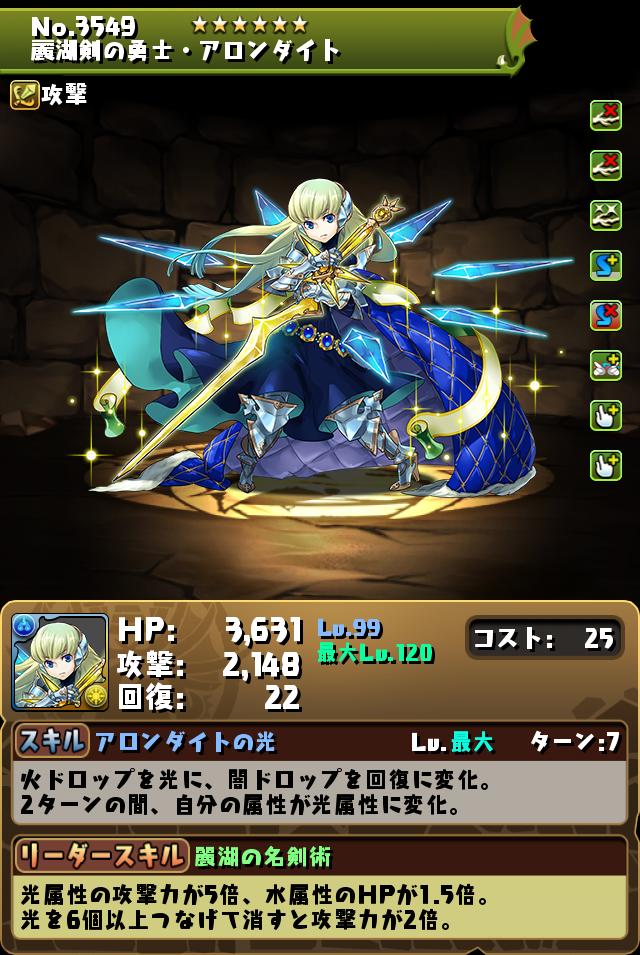Tap the bind recovery awakening icon
The height and width of the screenshot is (955, 640).
pos(605,214)
